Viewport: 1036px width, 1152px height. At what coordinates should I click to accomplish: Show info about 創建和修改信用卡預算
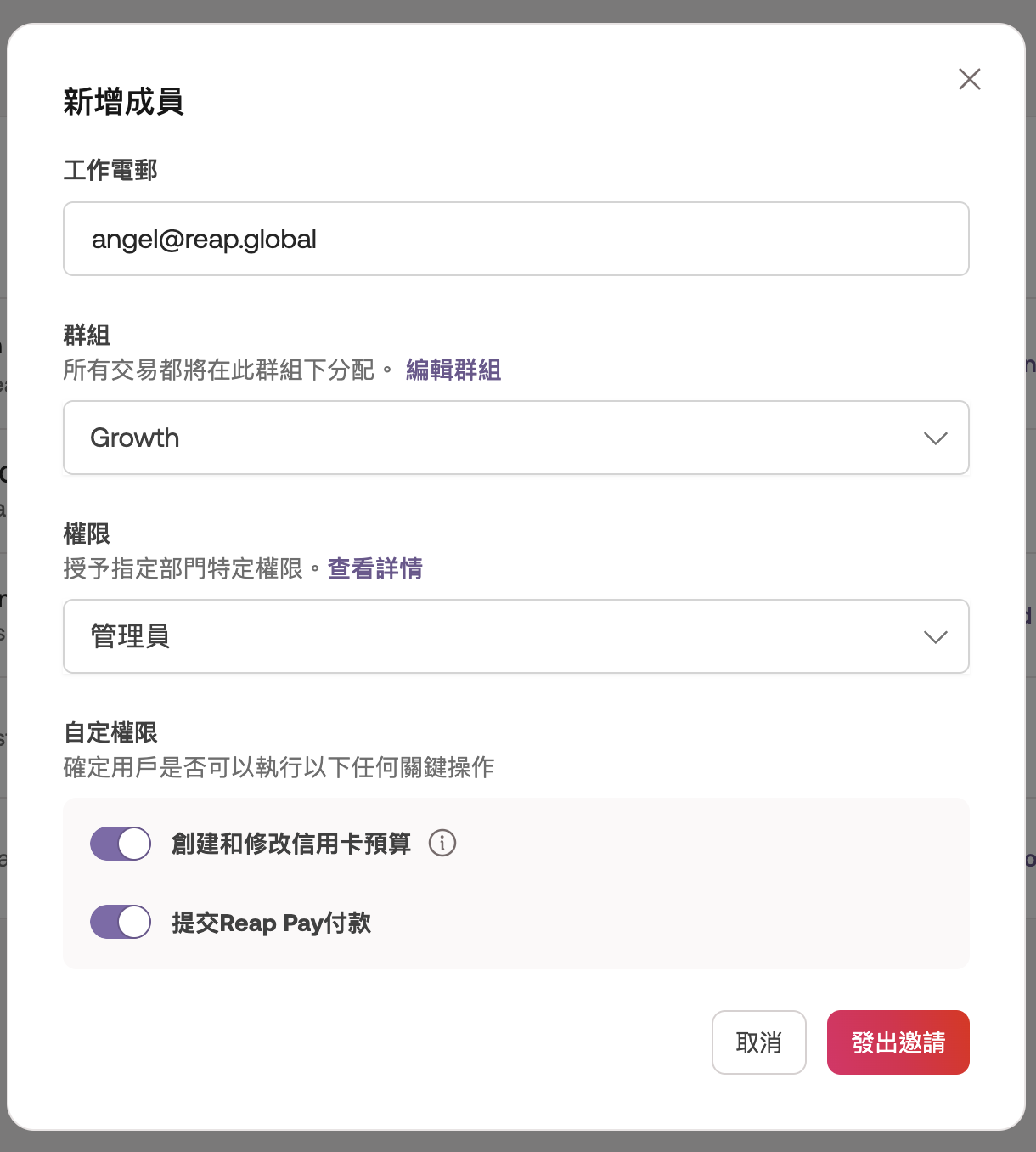442,844
